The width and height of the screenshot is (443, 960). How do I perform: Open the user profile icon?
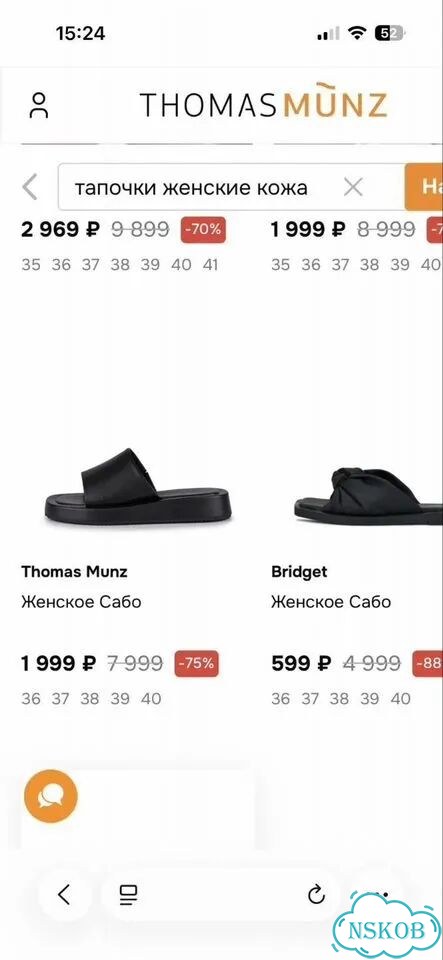tap(39, 105)
